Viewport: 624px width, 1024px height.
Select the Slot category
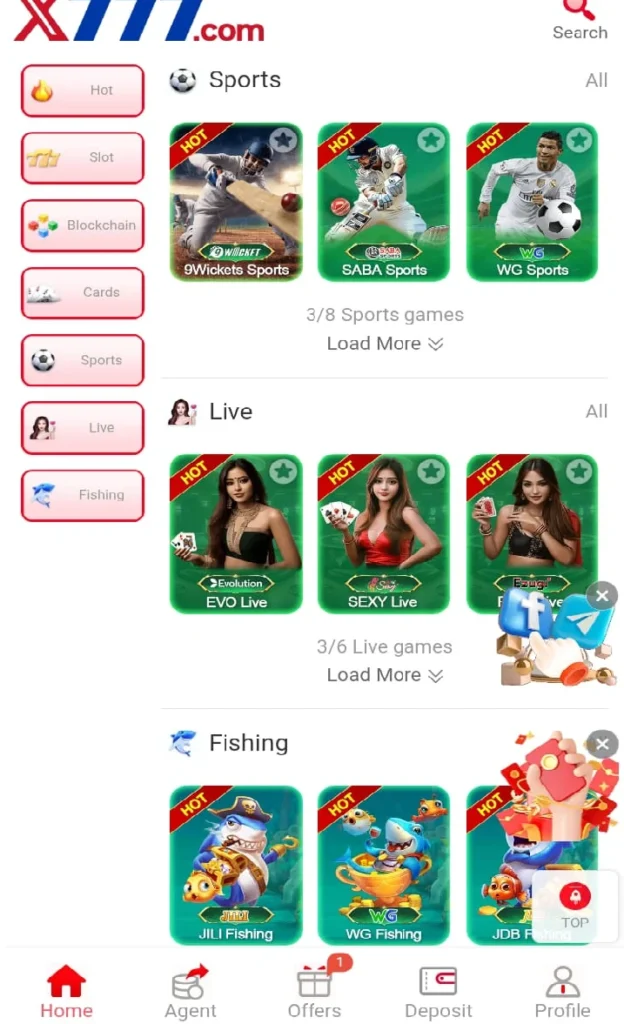(x=83, y=158)
